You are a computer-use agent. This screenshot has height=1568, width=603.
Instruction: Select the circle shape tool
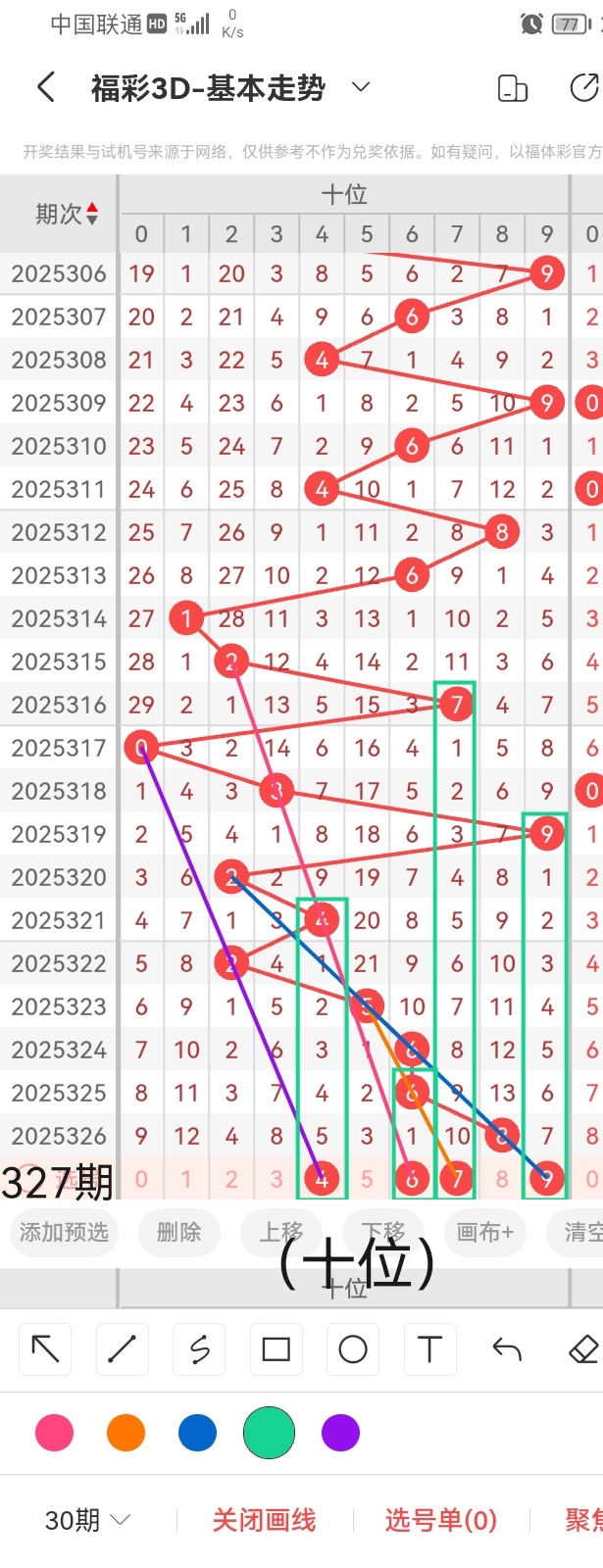(x=353, y=1349)
